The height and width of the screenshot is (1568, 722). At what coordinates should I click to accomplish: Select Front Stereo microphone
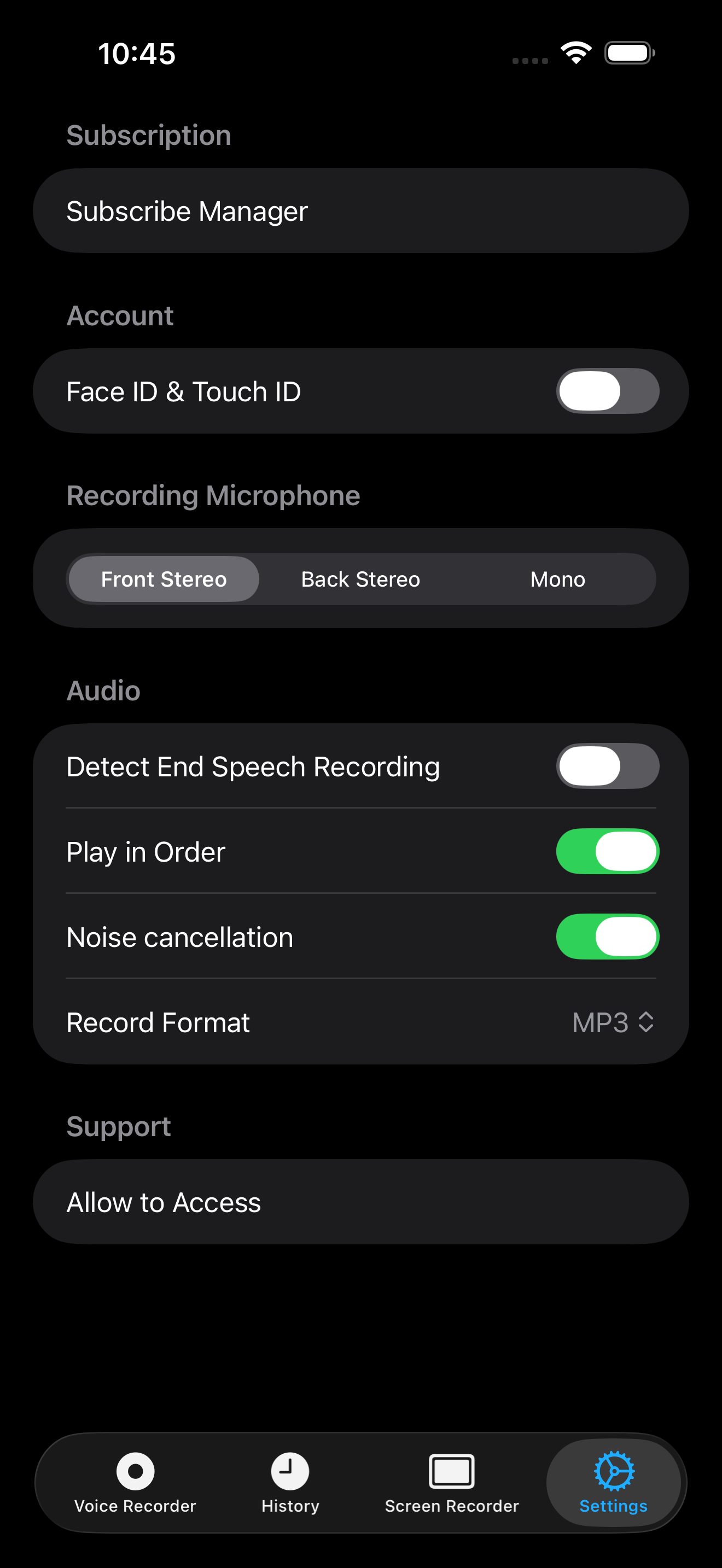[164, 579]
